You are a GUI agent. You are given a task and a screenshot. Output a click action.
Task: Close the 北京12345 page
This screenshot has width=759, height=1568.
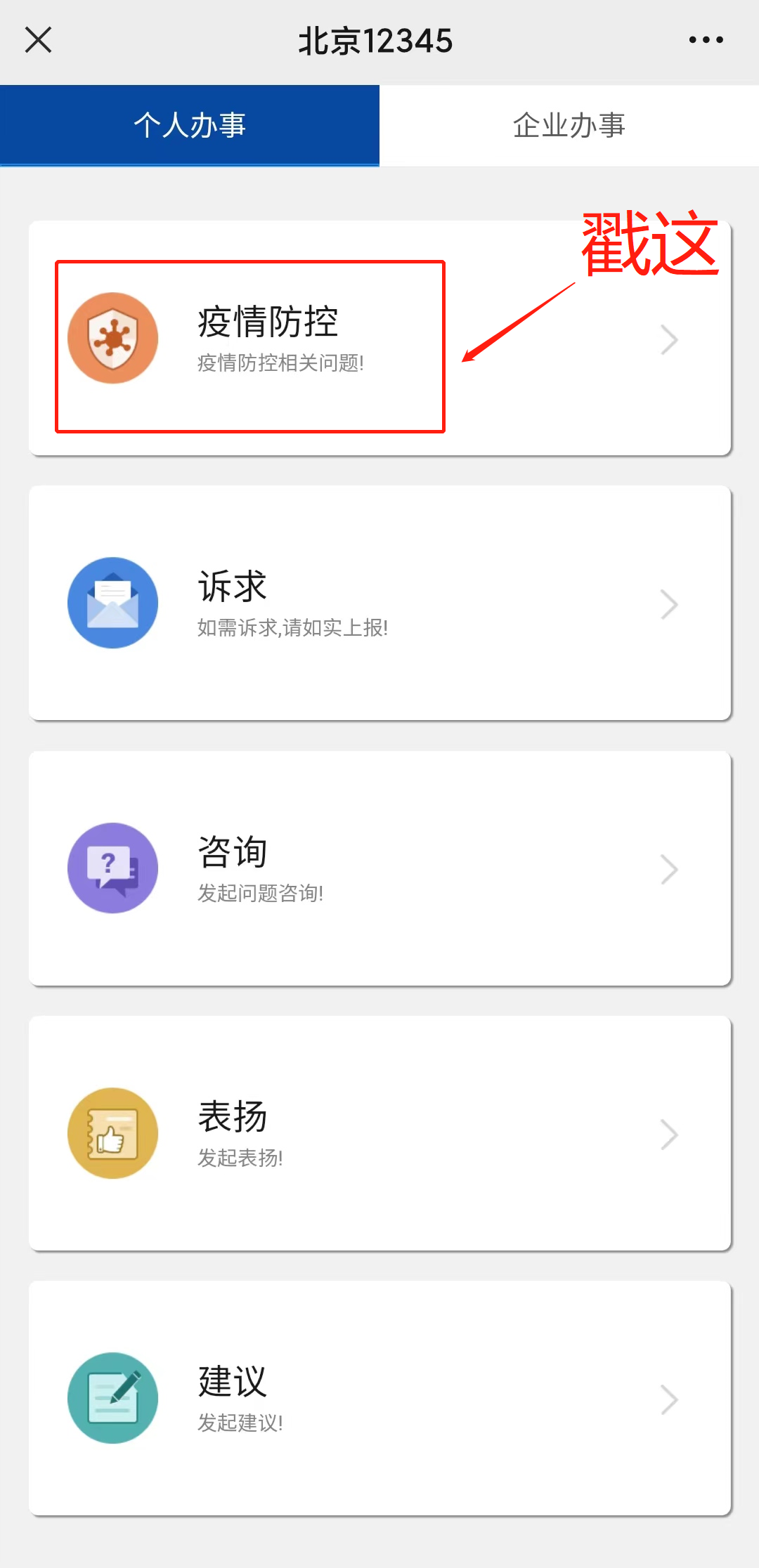[39, 40]
